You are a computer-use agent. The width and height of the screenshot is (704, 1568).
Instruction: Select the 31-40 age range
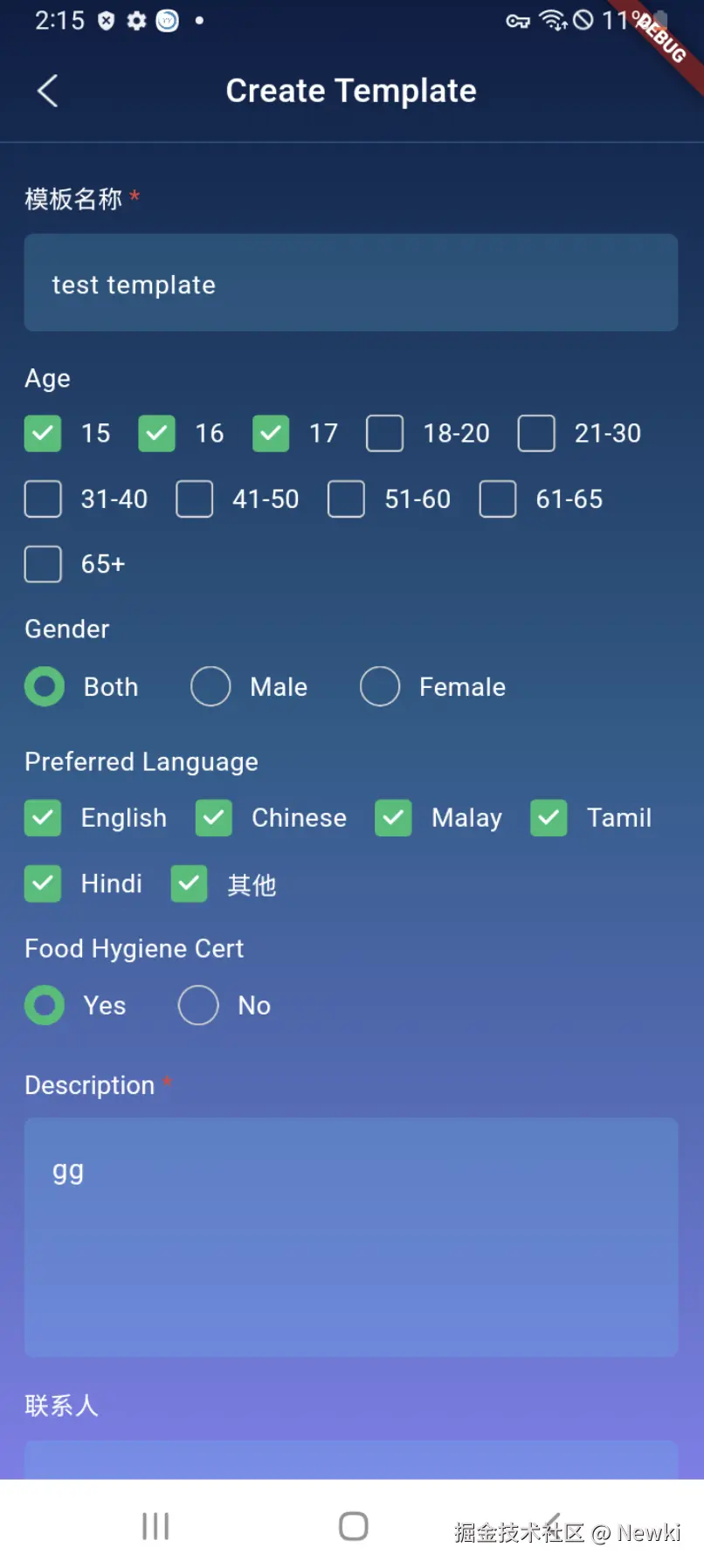(x=43, y=499)
